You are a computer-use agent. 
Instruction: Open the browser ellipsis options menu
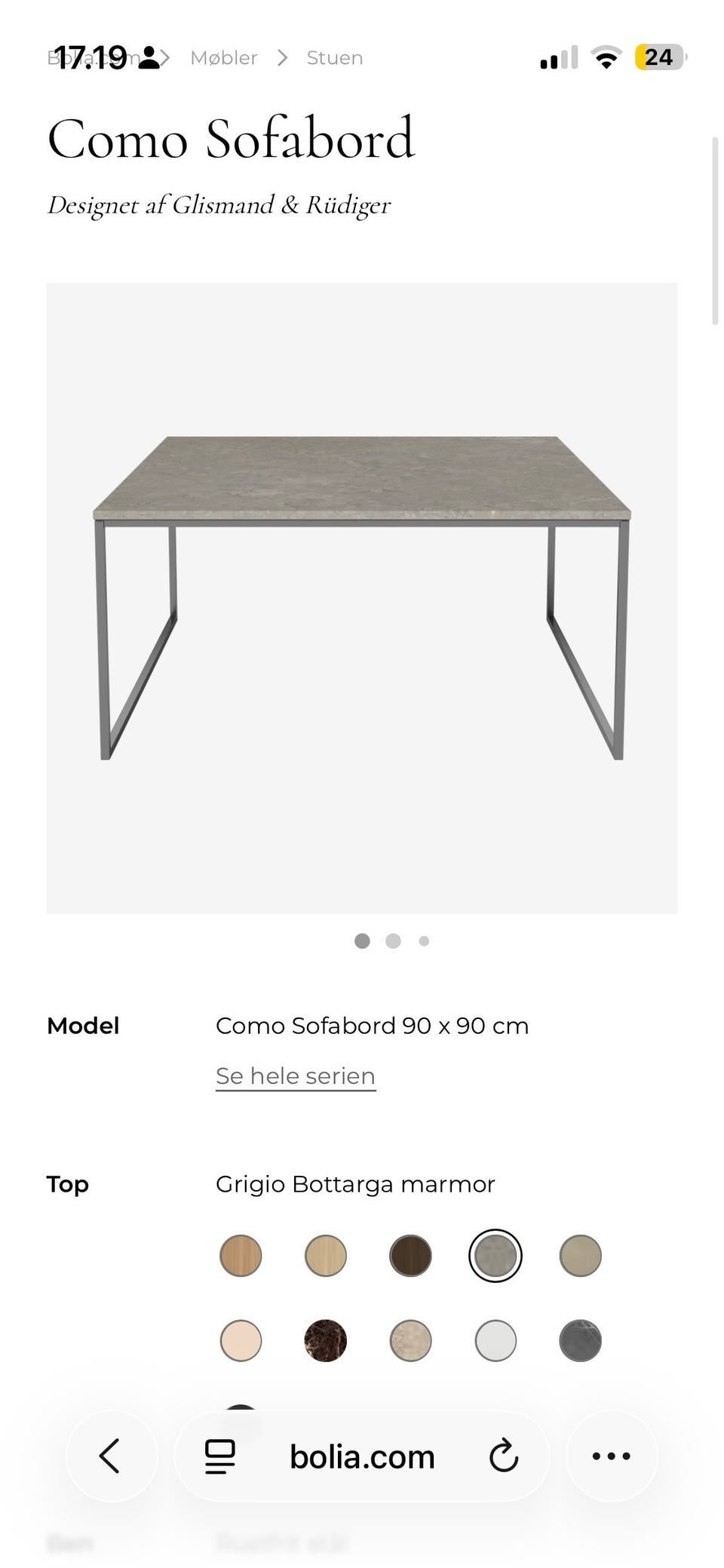tap(611, 1456)
